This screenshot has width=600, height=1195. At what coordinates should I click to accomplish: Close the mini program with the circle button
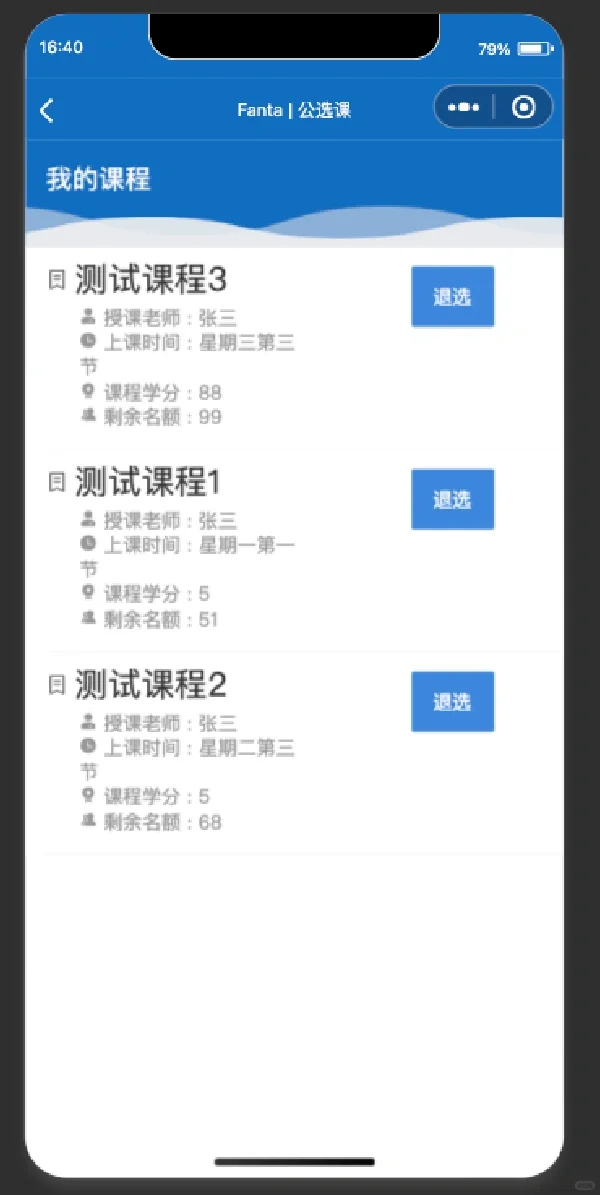point(523,108)
